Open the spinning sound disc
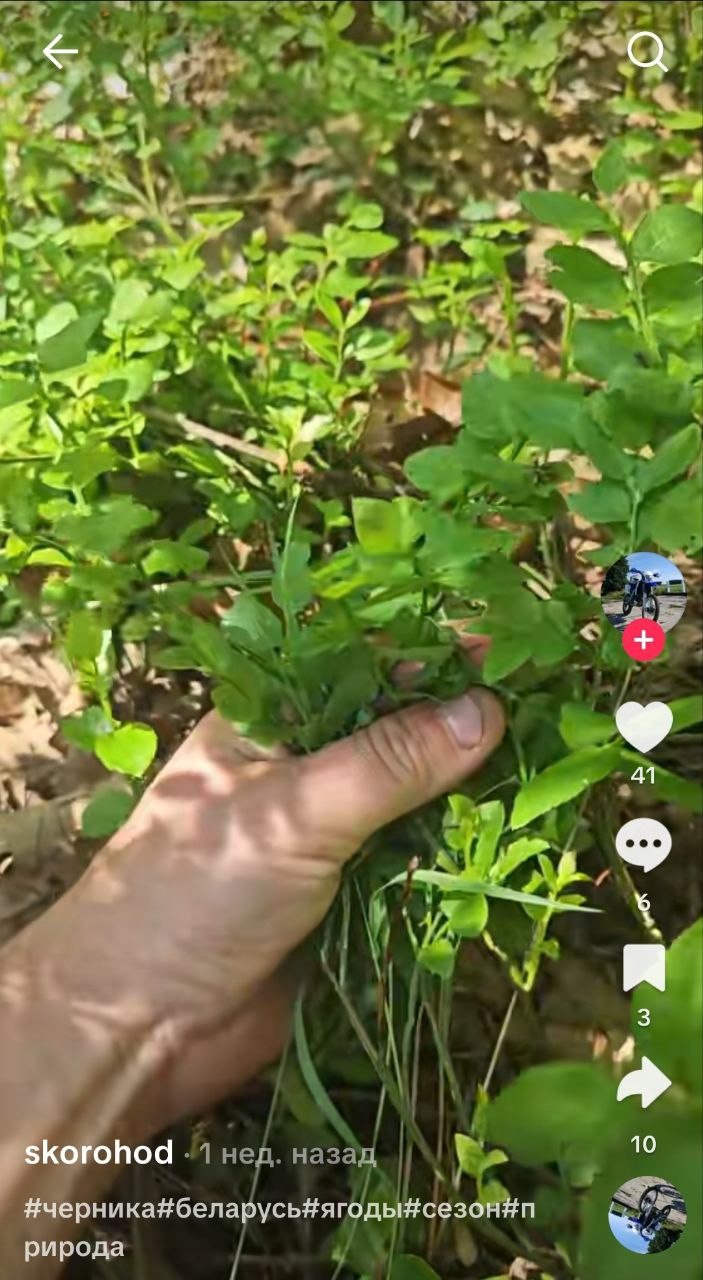Viewport: 703px width, 1280px height. click(x=647, y=1214)
